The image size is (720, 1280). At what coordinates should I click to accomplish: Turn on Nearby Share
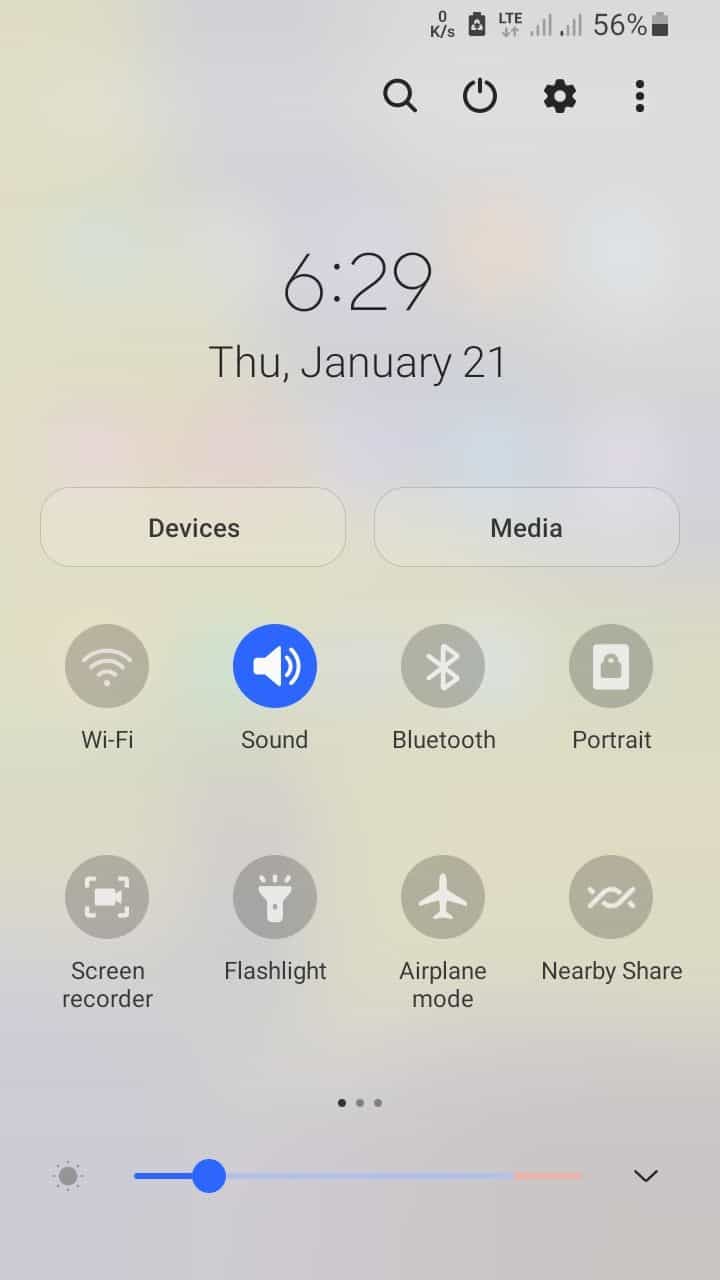(611, 897)
